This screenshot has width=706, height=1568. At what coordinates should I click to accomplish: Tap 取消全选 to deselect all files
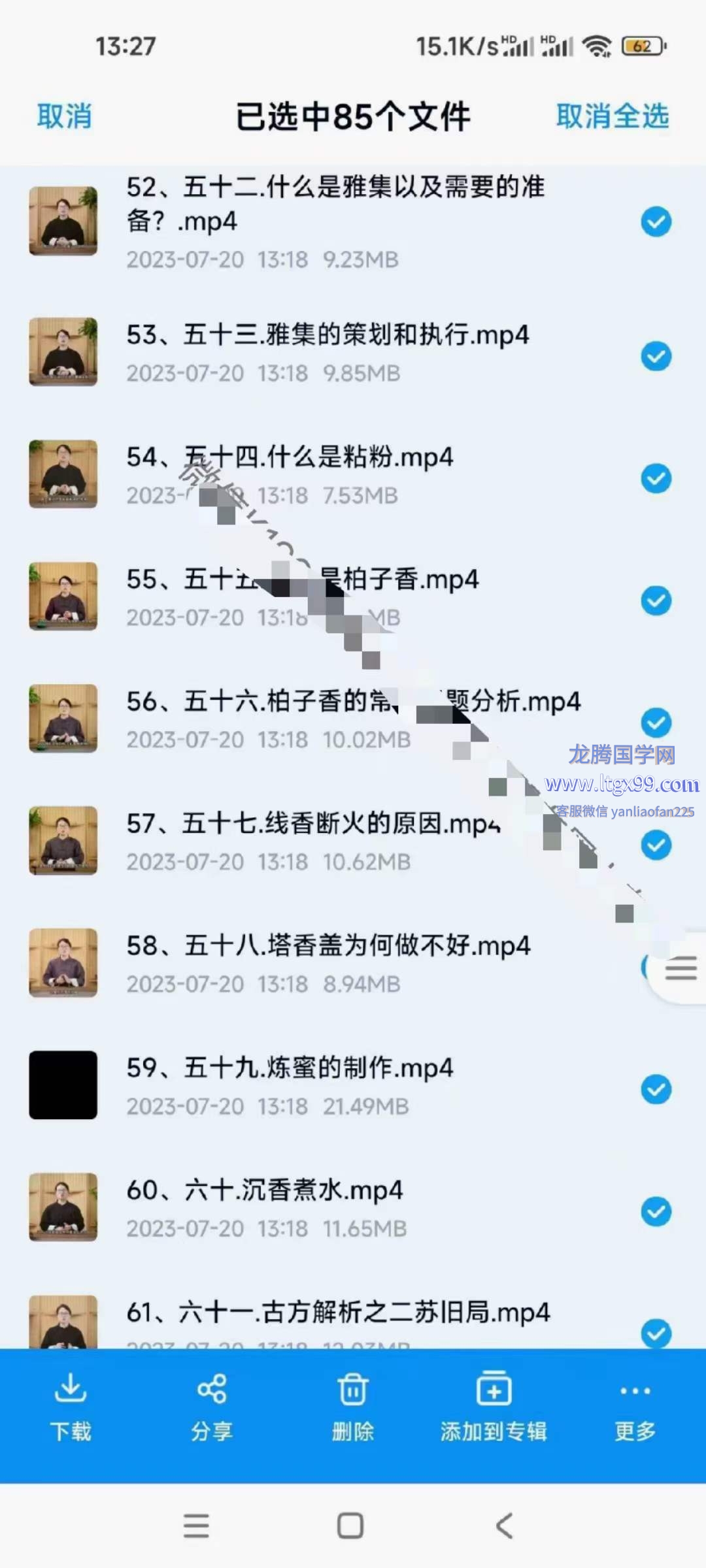(x=612, y=117)
